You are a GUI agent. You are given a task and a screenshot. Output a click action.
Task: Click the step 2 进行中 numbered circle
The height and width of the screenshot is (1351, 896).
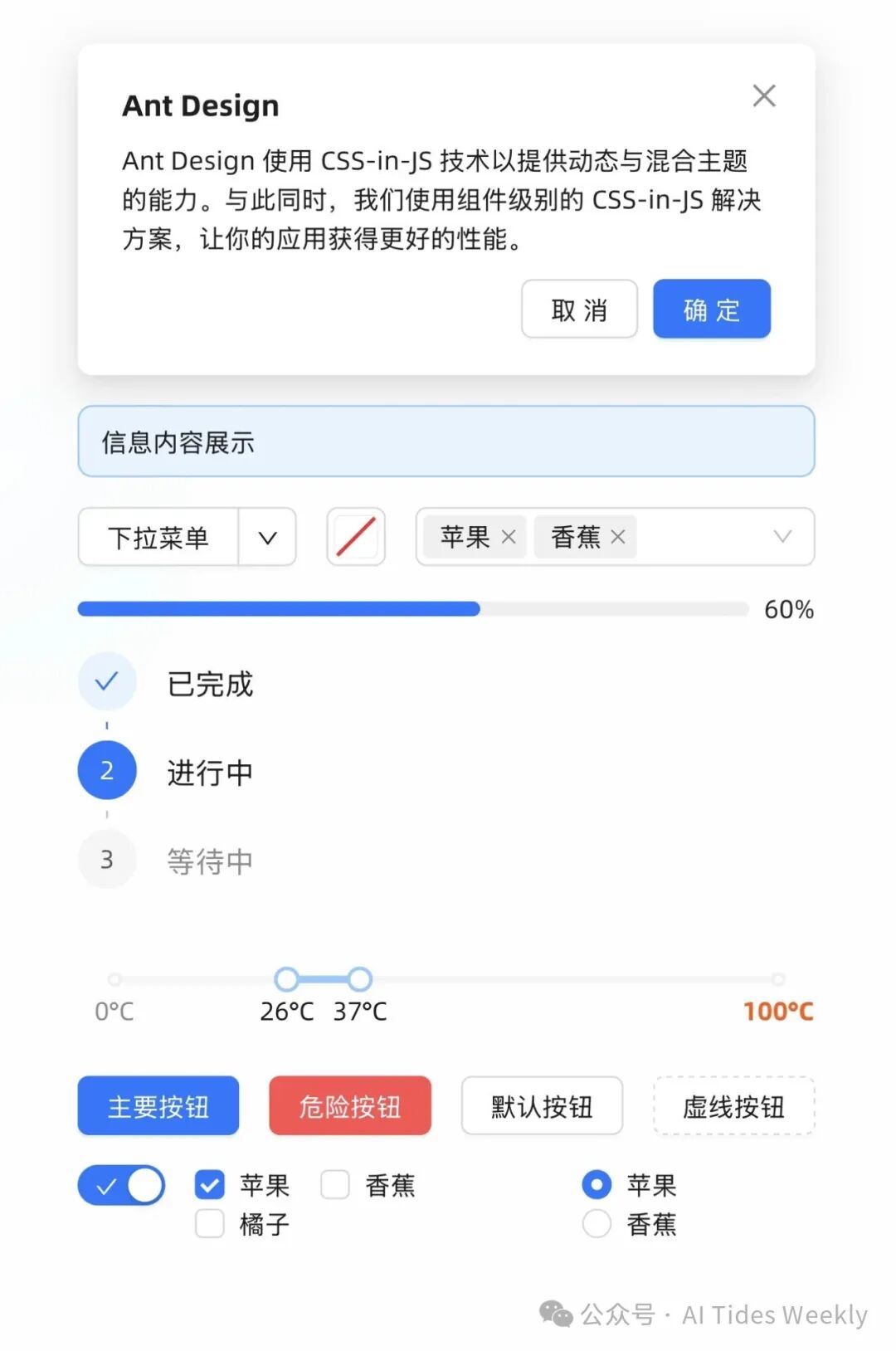pyautogui.click(x=107, y=770)
